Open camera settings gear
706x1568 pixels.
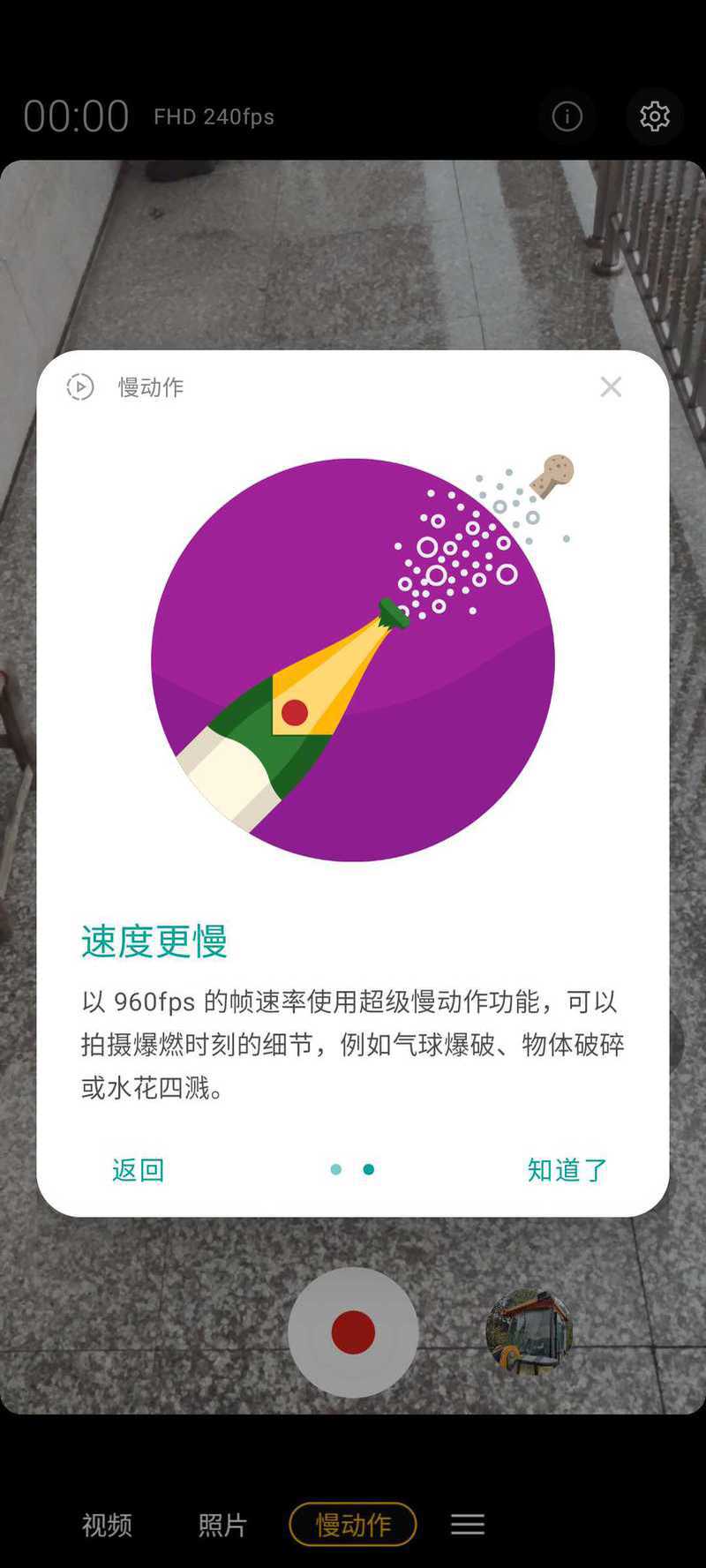tap(654, 116)
